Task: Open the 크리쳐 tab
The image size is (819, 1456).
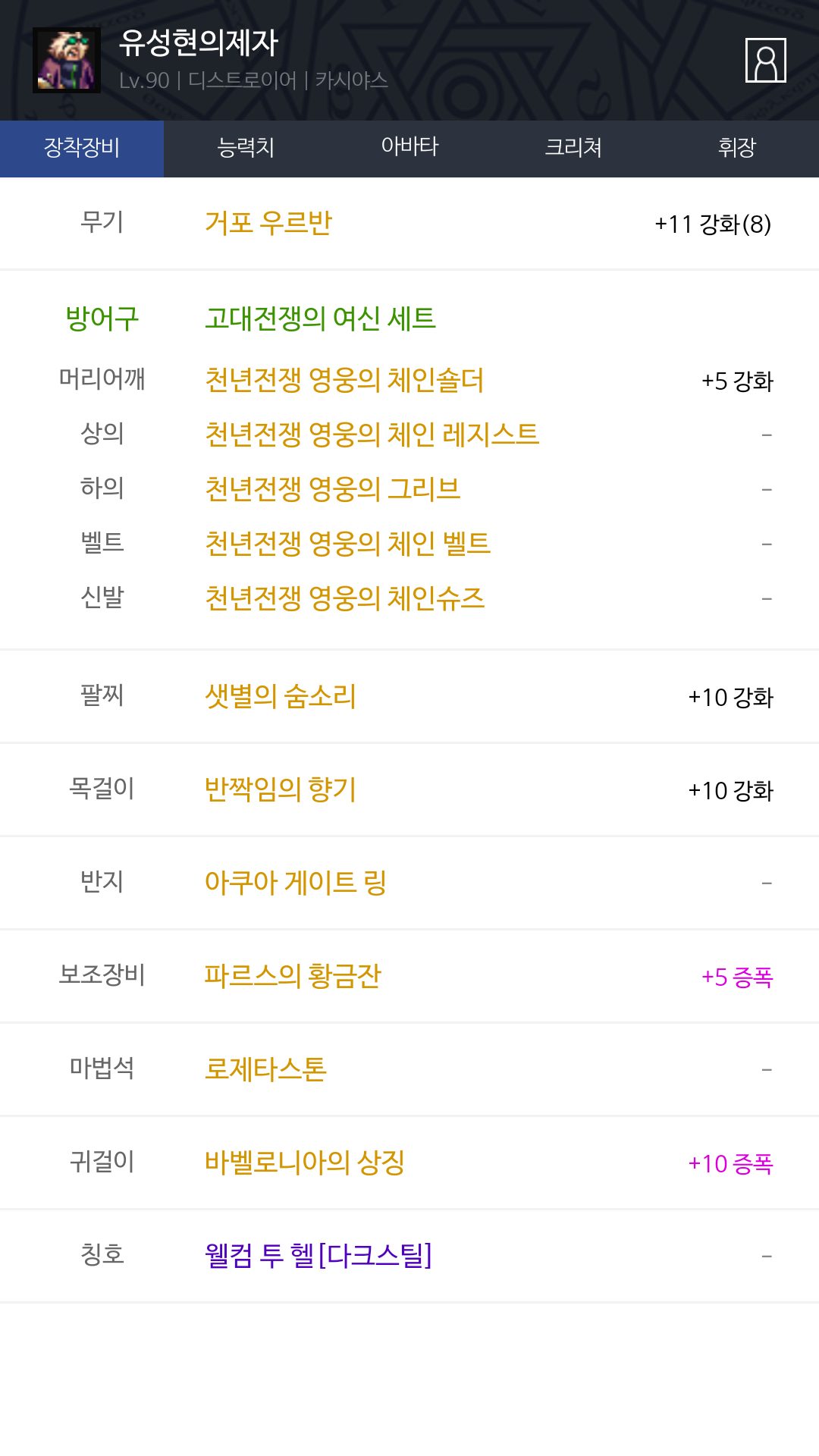Action: 573,148
